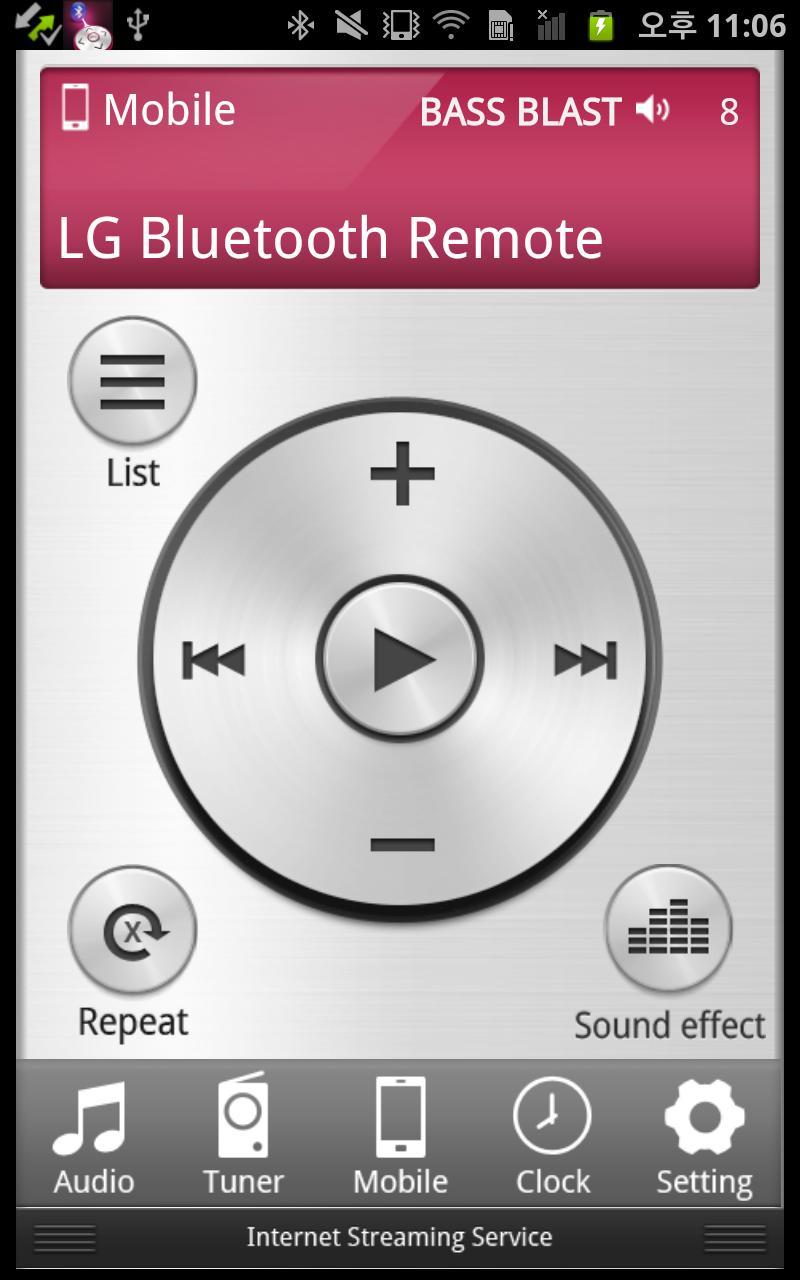
Task: Expand the Internet Streaming Service bar
Action: 400,1238
